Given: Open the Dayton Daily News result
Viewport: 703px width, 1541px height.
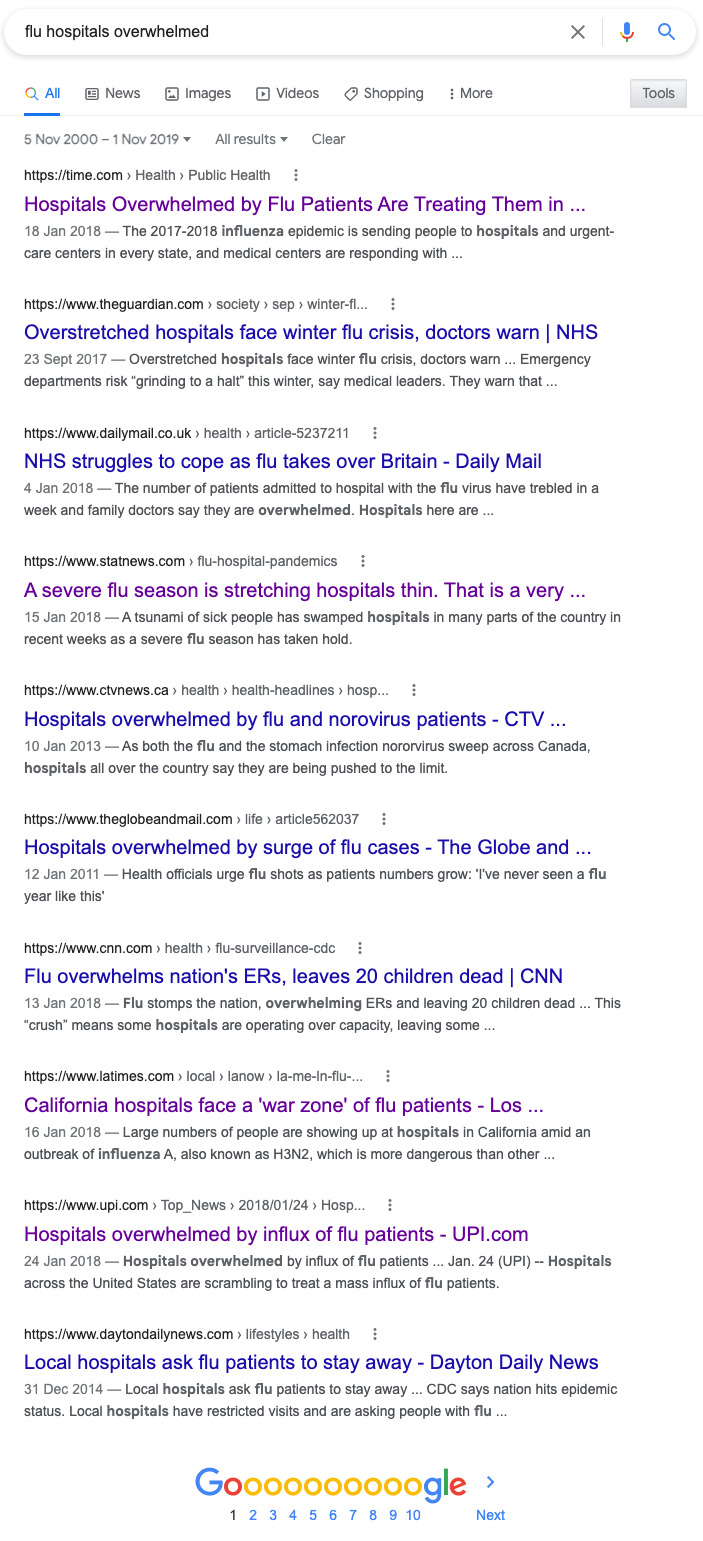Looking at the screenshot, I should 311,1362.
